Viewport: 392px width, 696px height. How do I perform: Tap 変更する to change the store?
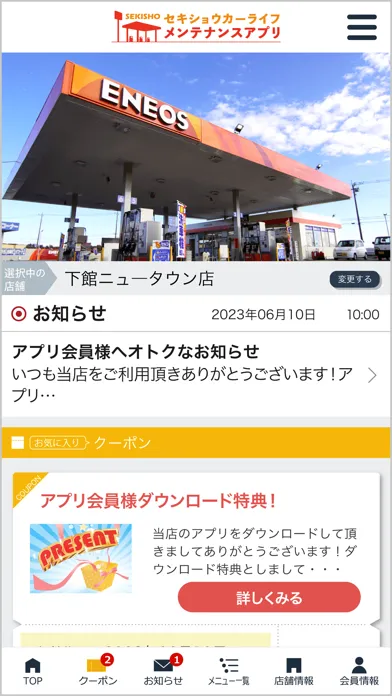(355, 280)
